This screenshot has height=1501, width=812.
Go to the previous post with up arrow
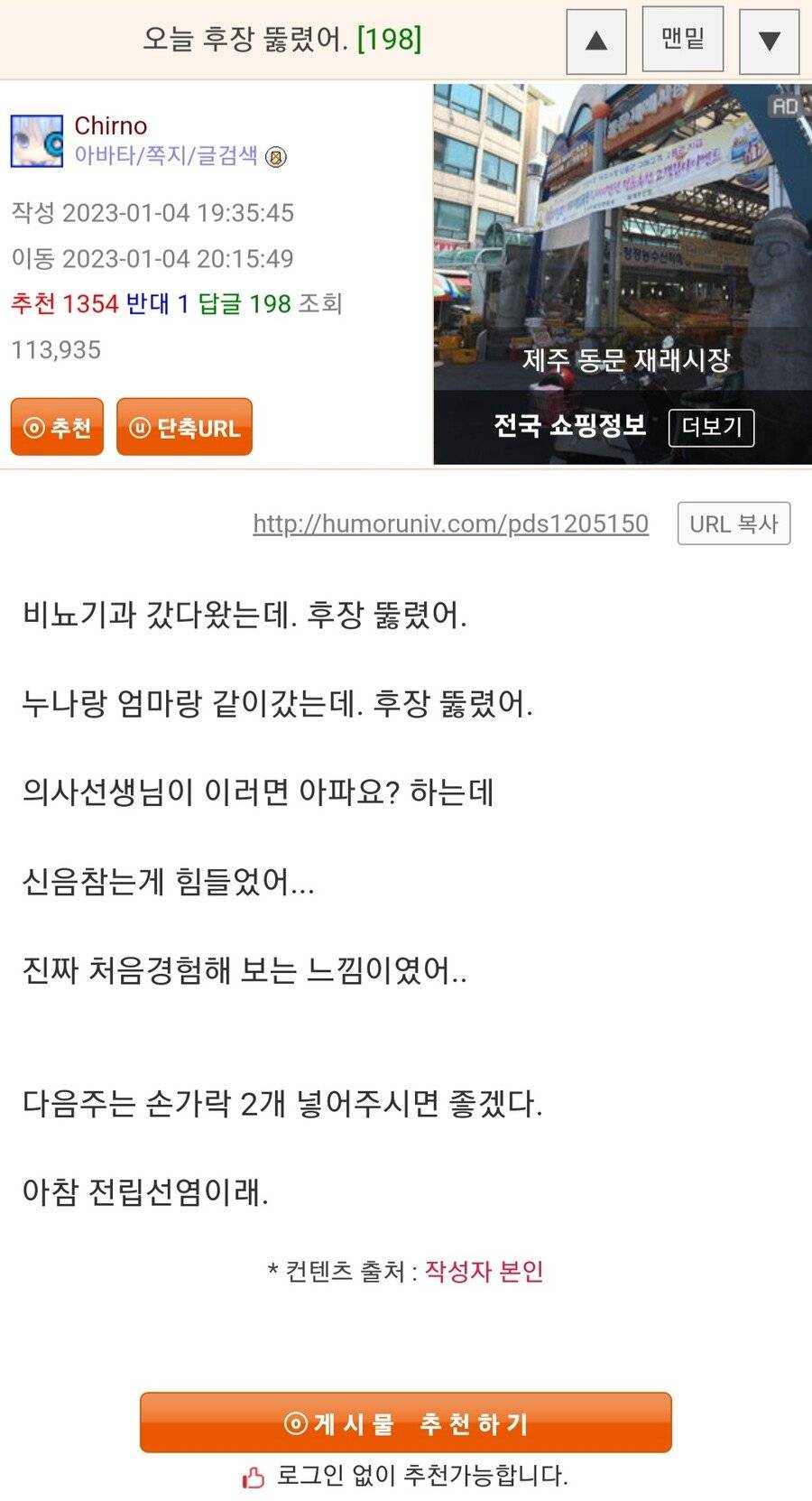596,41
